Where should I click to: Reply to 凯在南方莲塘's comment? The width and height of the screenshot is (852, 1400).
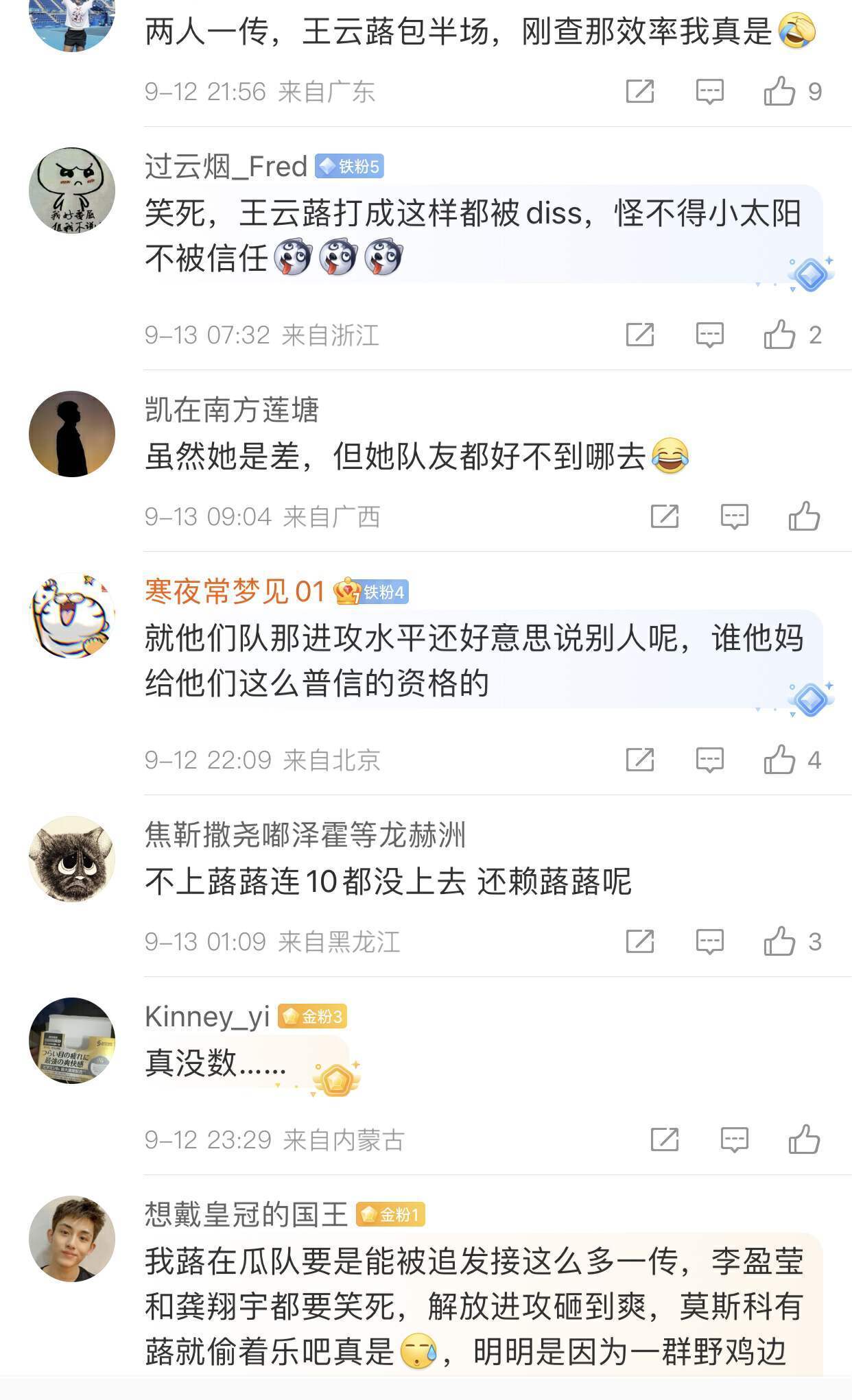(734, 516)
